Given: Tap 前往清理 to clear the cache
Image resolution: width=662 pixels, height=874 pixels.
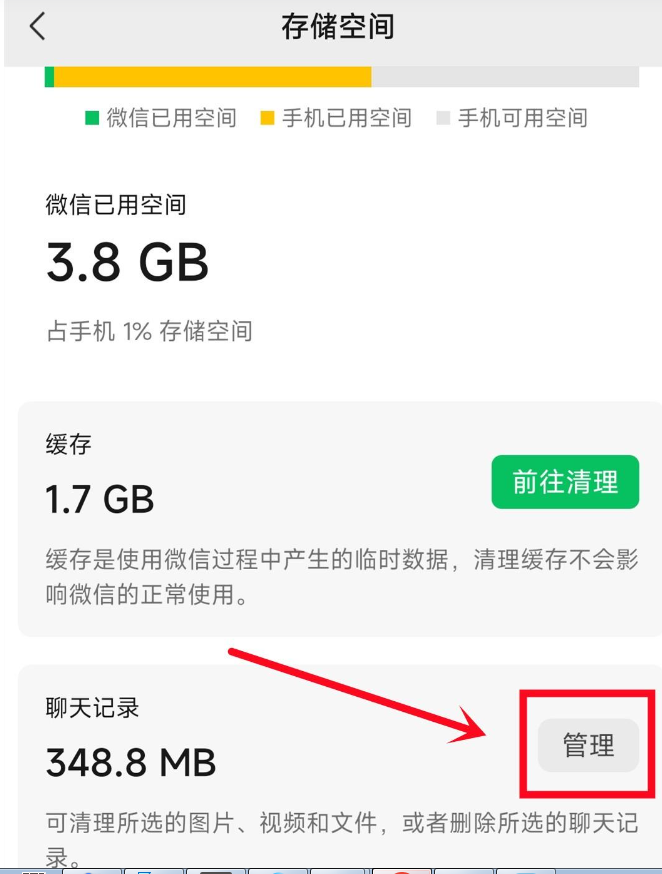Looking at the screenshot, I should [565, 483].
